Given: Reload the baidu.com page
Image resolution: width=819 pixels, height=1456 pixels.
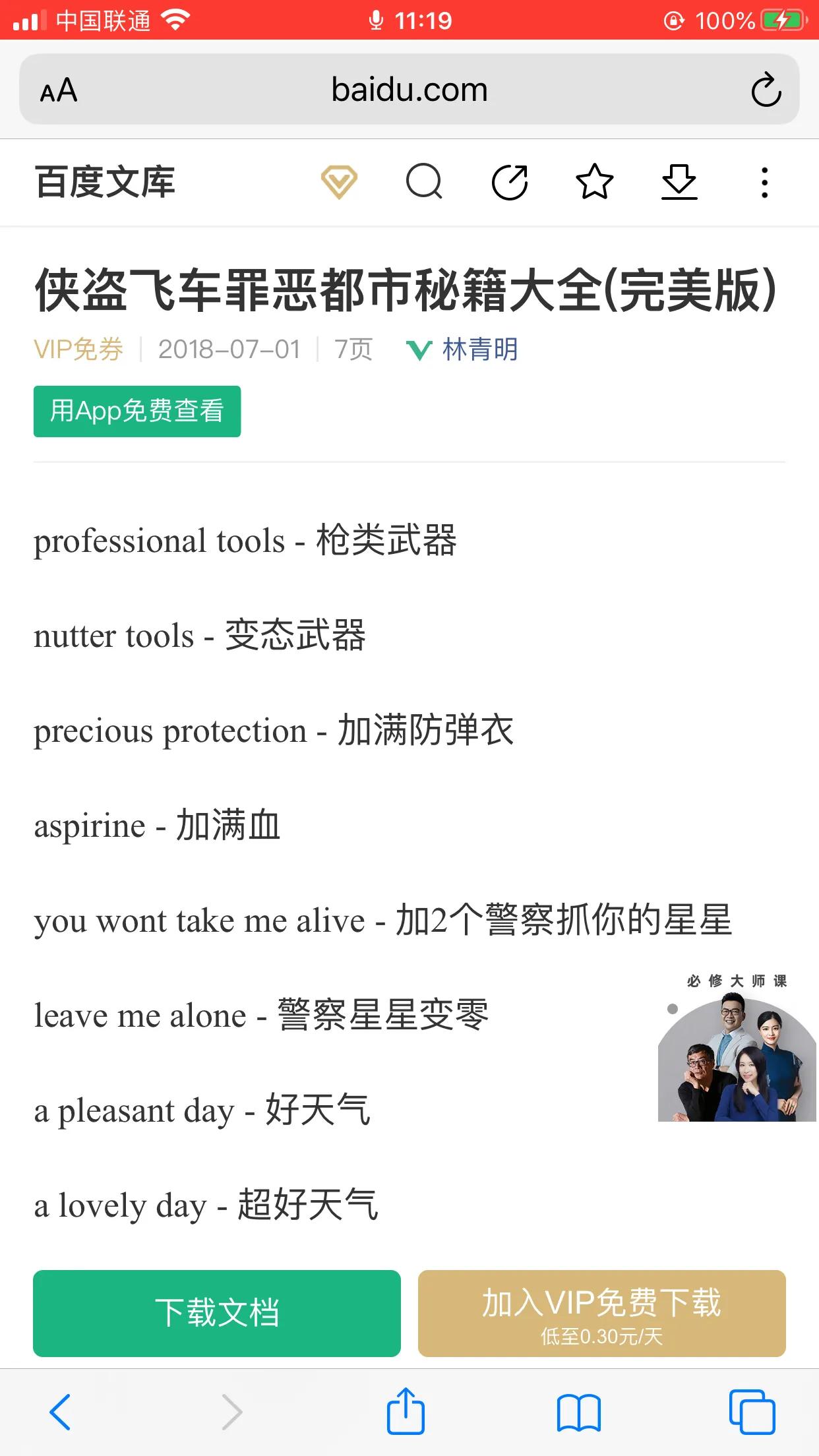Looking at the screenshot, I should 766,90.
